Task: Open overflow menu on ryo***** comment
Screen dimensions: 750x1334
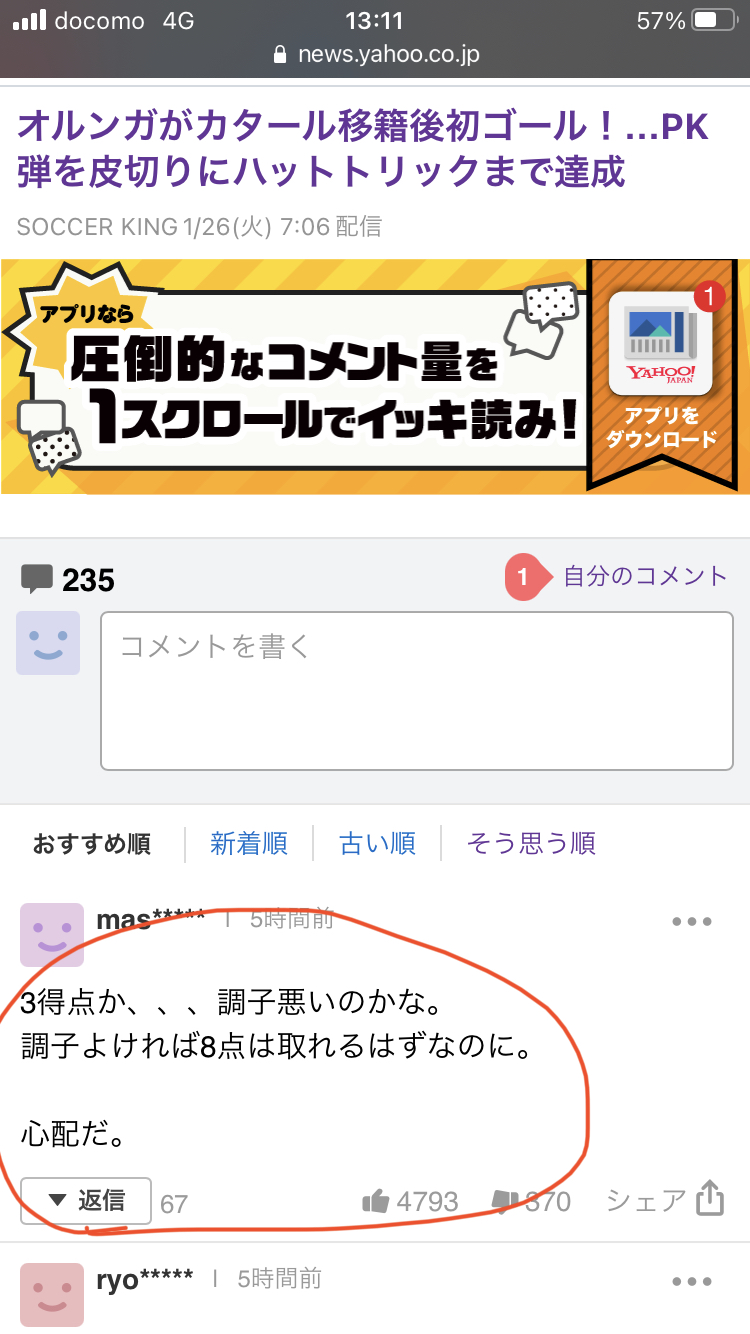Action: tap(692, 1281)
